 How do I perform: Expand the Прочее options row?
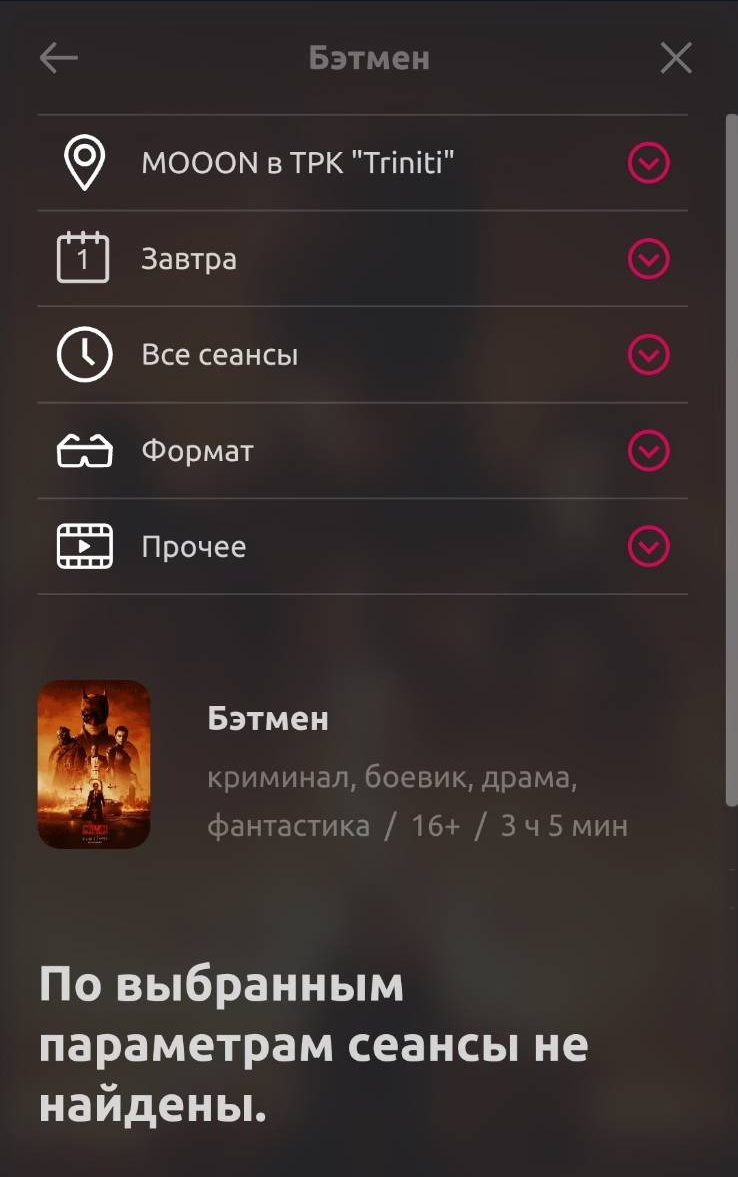coord(648,547)
